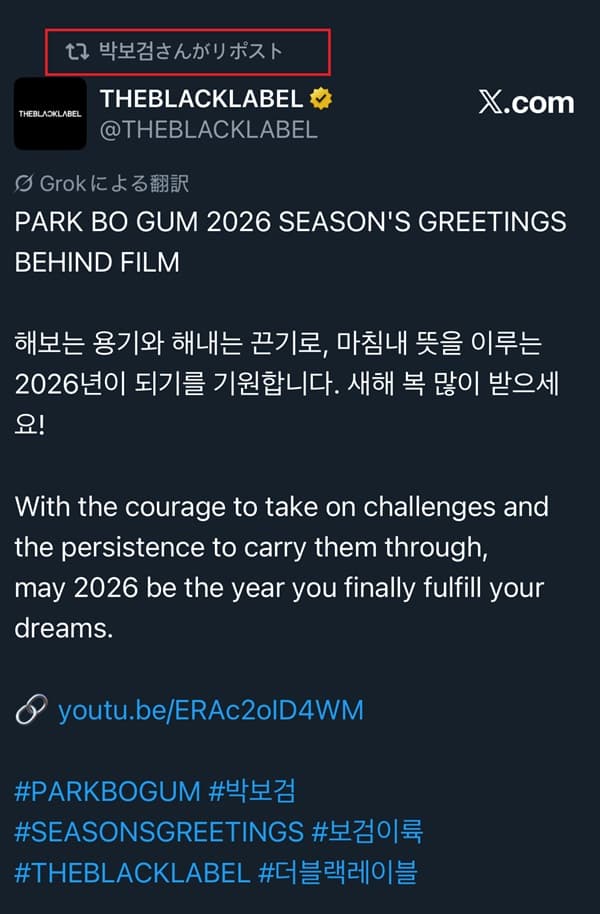Screen dimensions: 600x914
Task: Open the #PARKBOGUM hashtag
Action: pyautogui.click(x=108, y=792)
